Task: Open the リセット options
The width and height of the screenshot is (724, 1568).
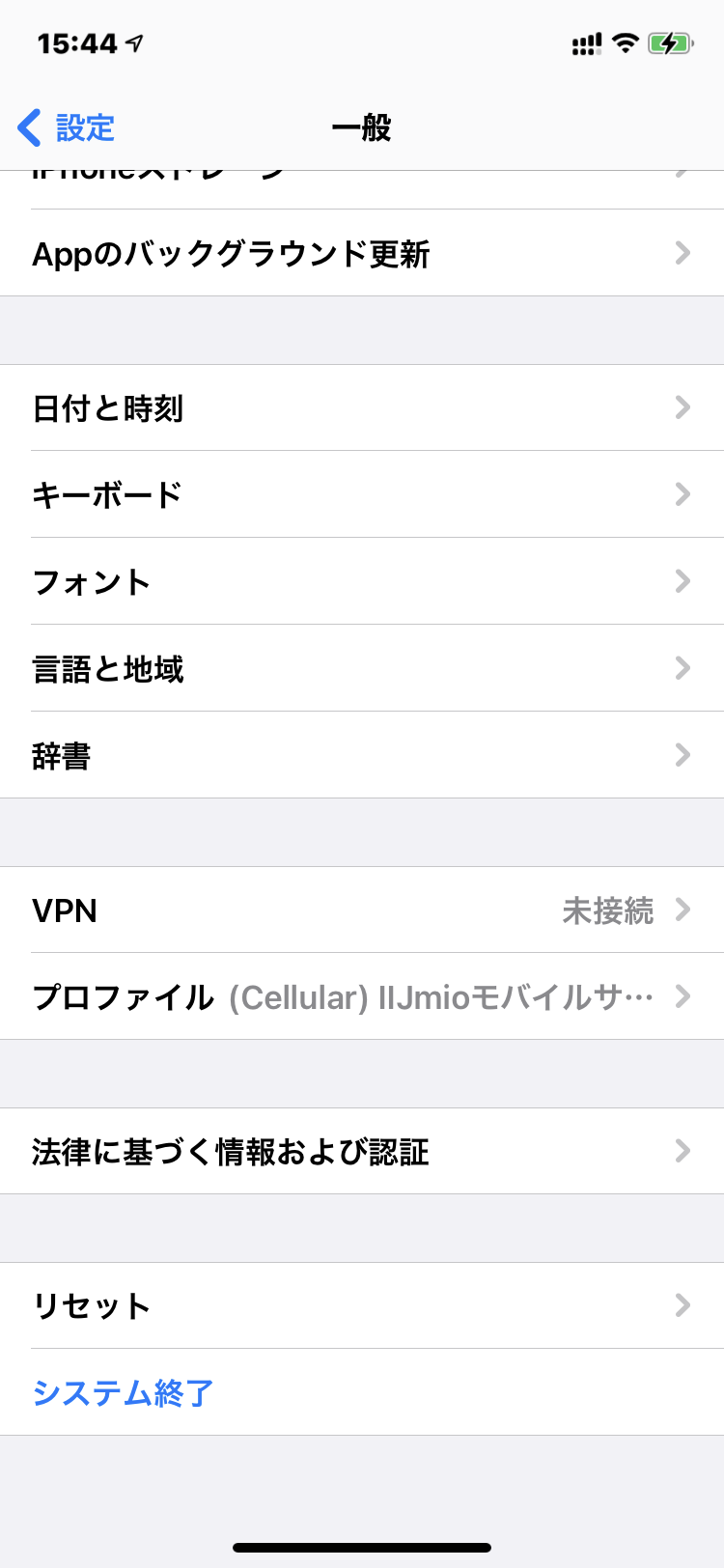Action: click(362, 1305)
